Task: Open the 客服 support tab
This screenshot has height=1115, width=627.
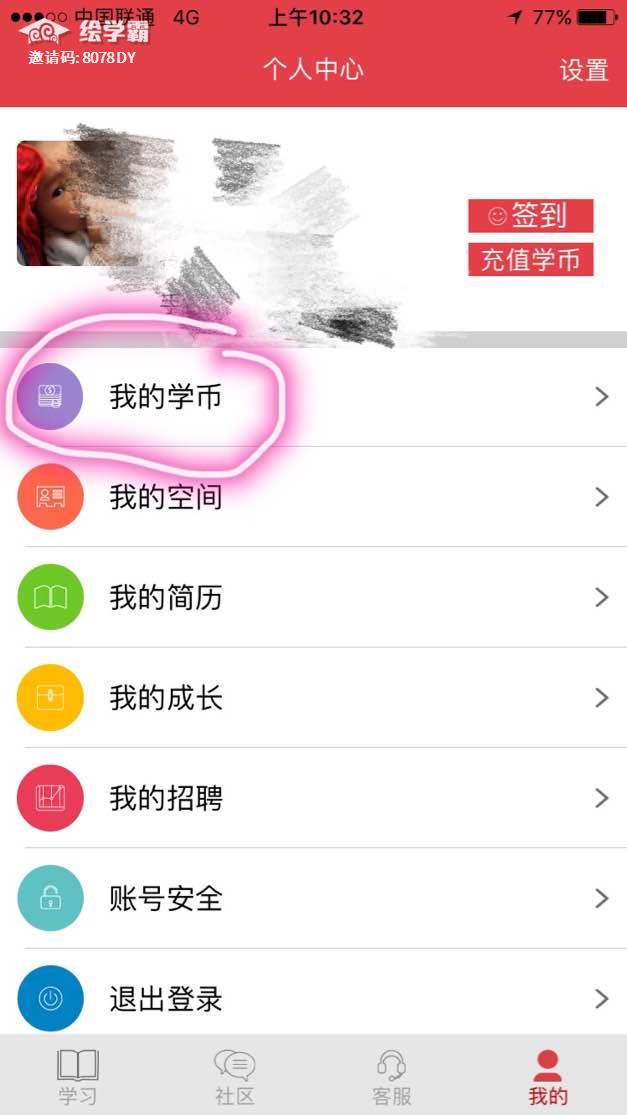Action: pyautogui.click(x=391, y=1076)
